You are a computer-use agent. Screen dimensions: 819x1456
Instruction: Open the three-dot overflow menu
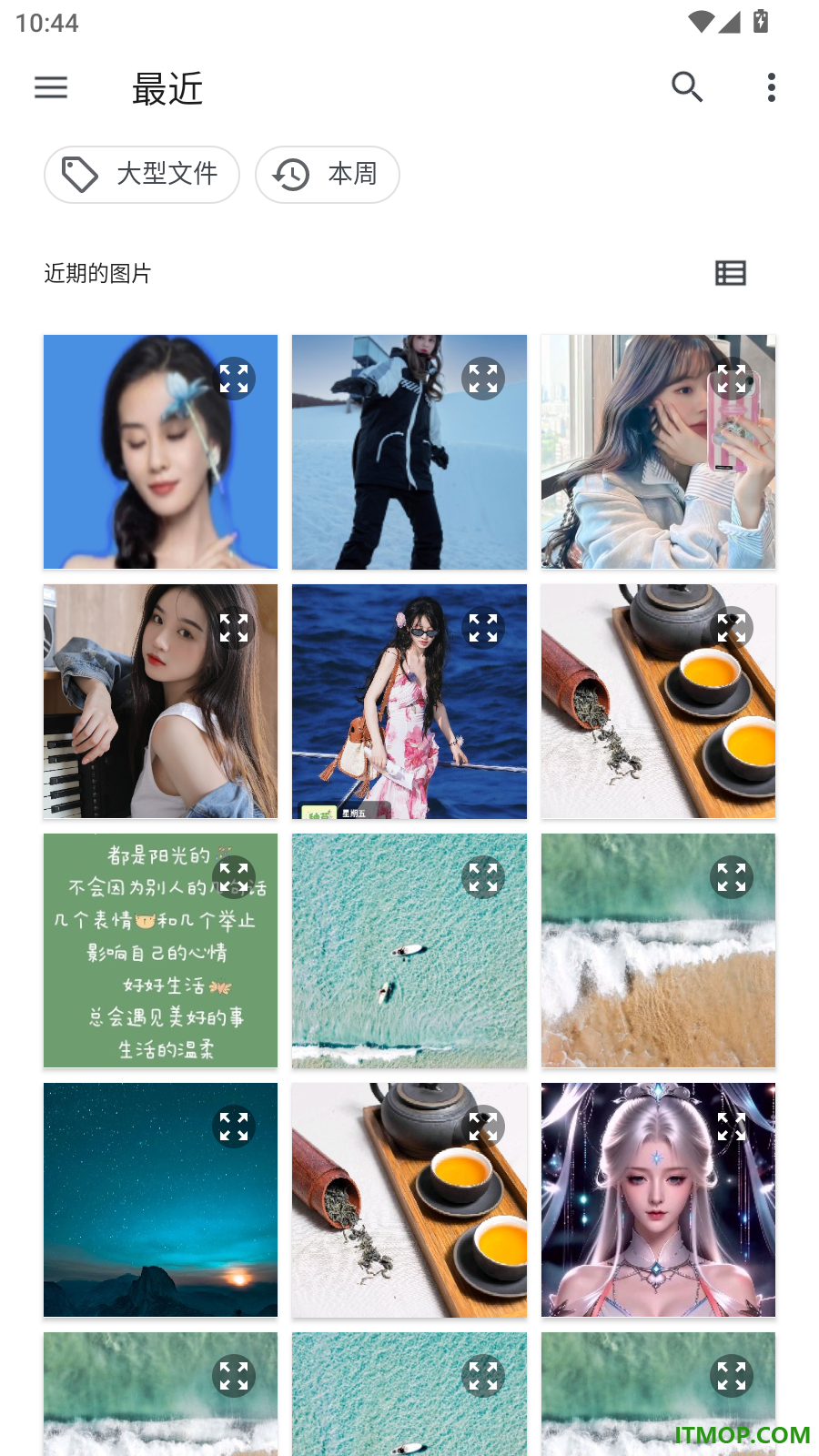[x=771, y=87]
